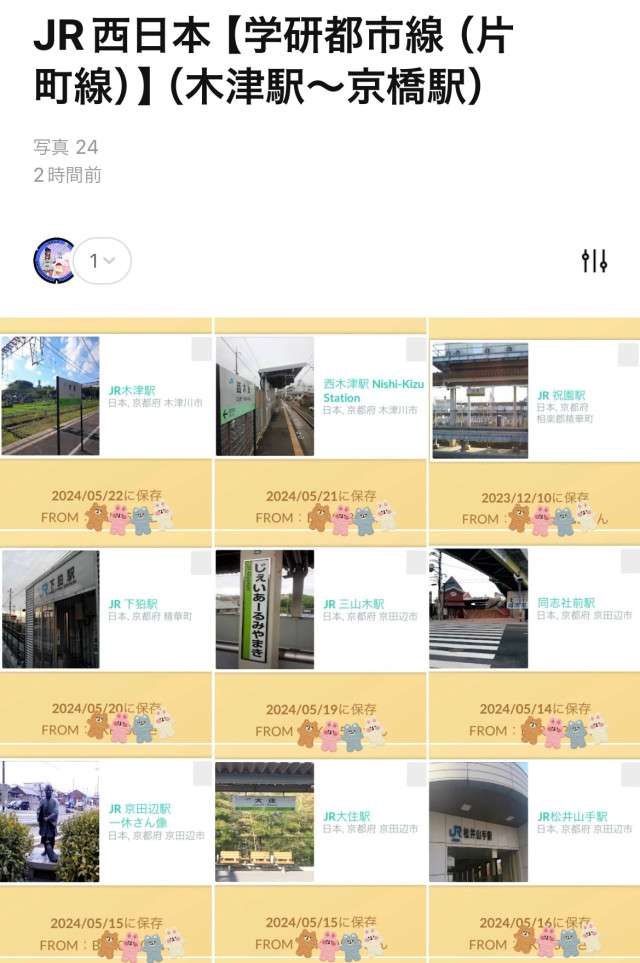This screenshot has width=640, height=963.
Task: Select the checkbox on the 西木津駅 card
Action: (416, 349)
